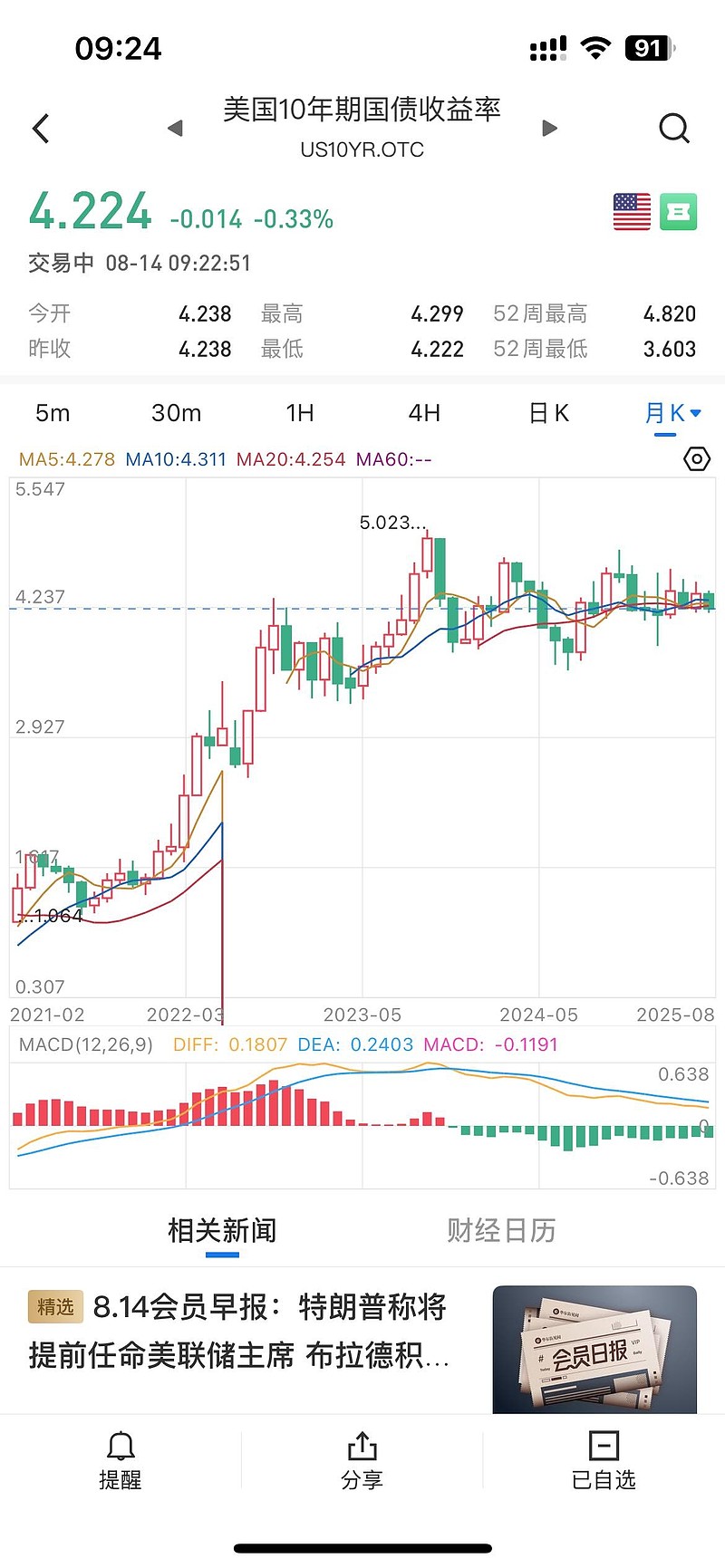Switch to the previous instrument arrow
725x1568 pixels.
(x=175, y=129)
